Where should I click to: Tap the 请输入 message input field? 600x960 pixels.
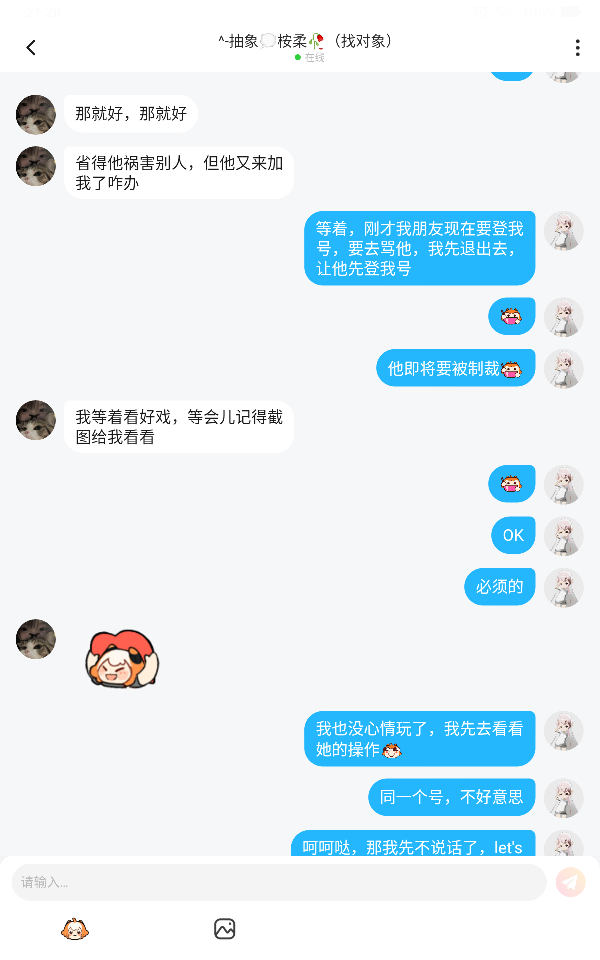278,882
